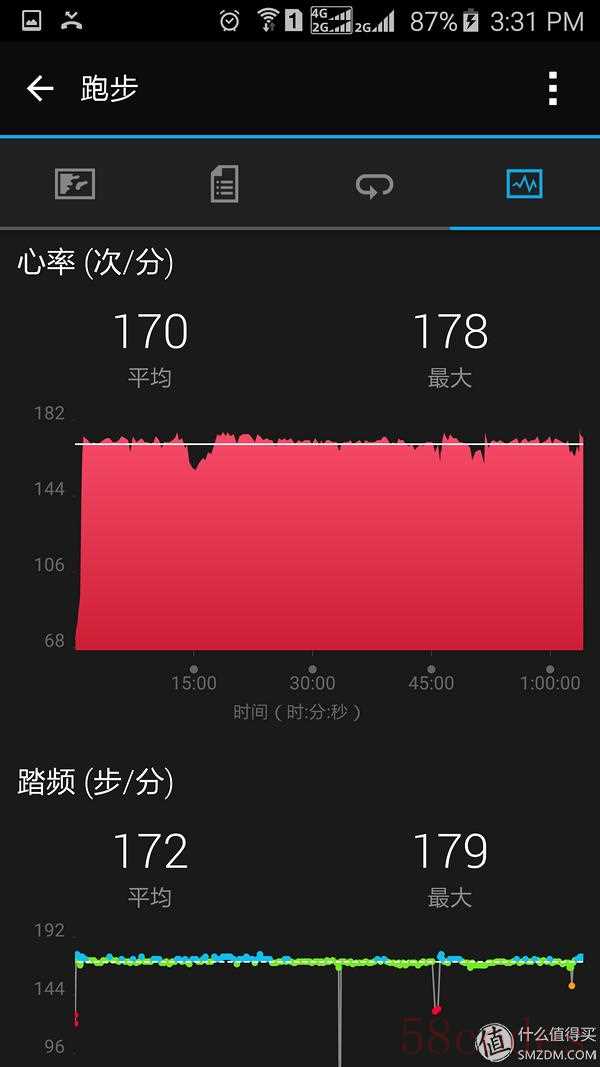Select the charts tab
The width and height of the screenshot is (600, 1067).
click(524, 184)
